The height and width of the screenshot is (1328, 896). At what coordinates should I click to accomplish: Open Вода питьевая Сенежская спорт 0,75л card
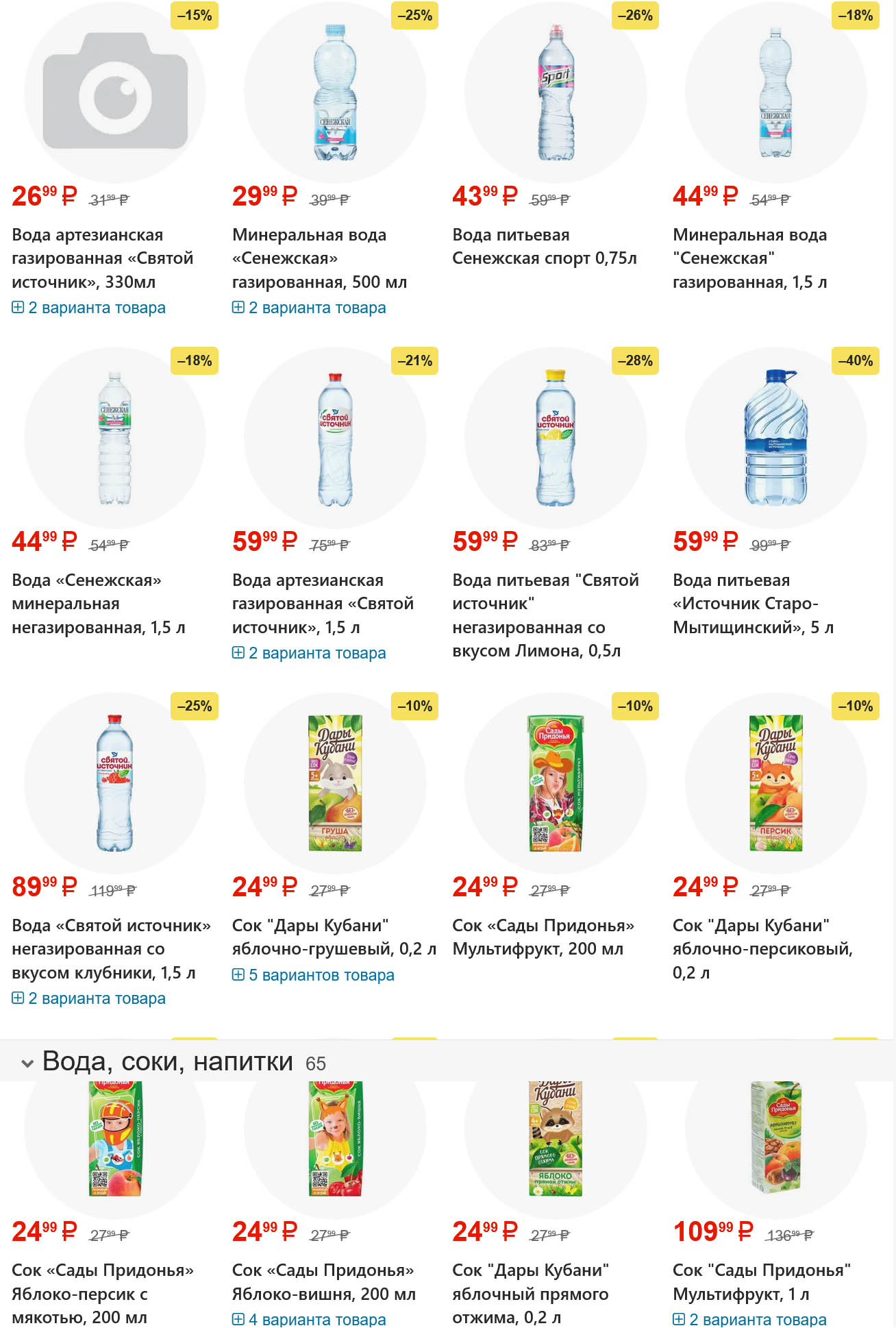pos(545,247)
